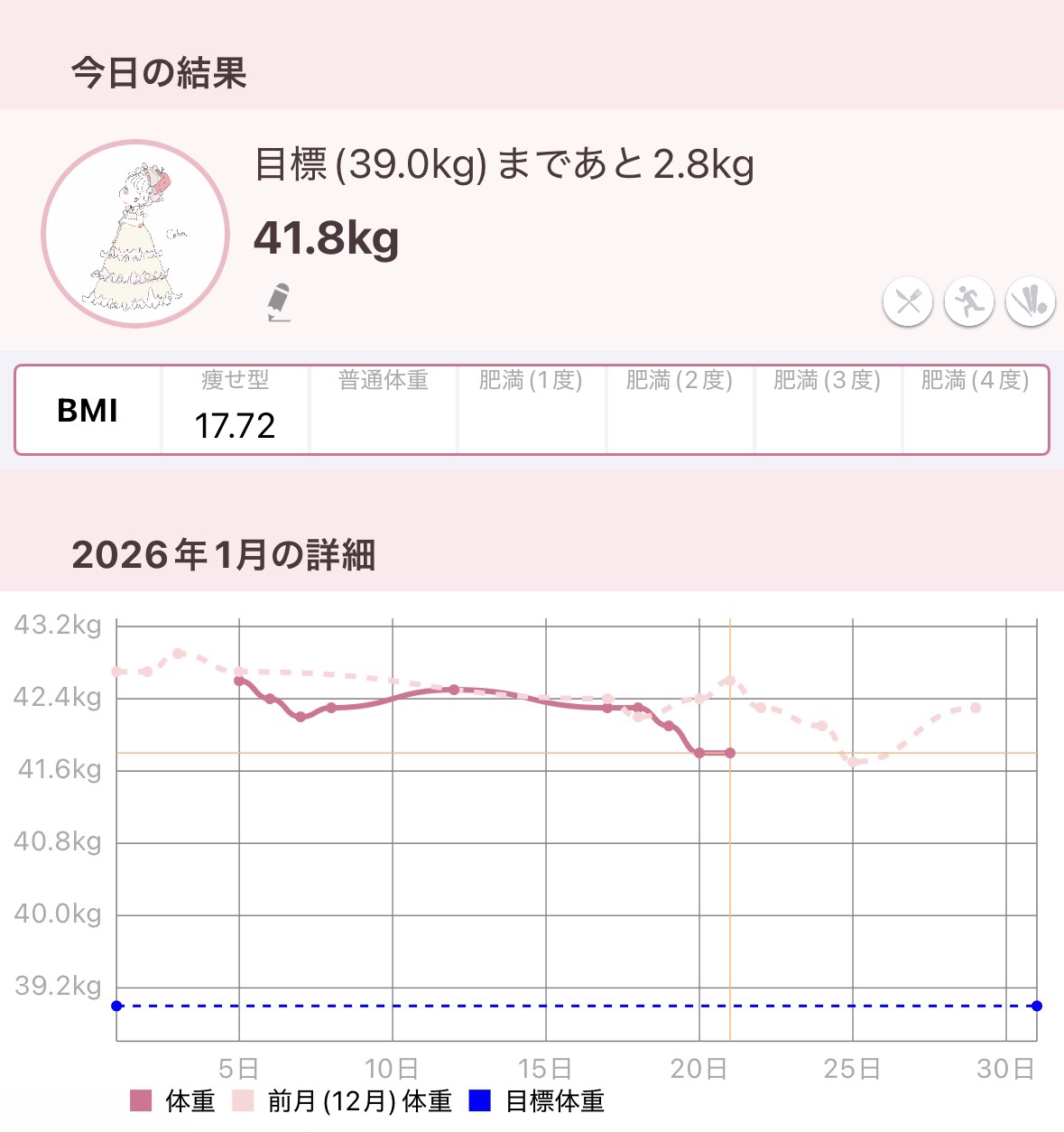Screen dimensions: 1064x1132
Task: Tap the 41.8kg weight display
Action: (327, 238)
